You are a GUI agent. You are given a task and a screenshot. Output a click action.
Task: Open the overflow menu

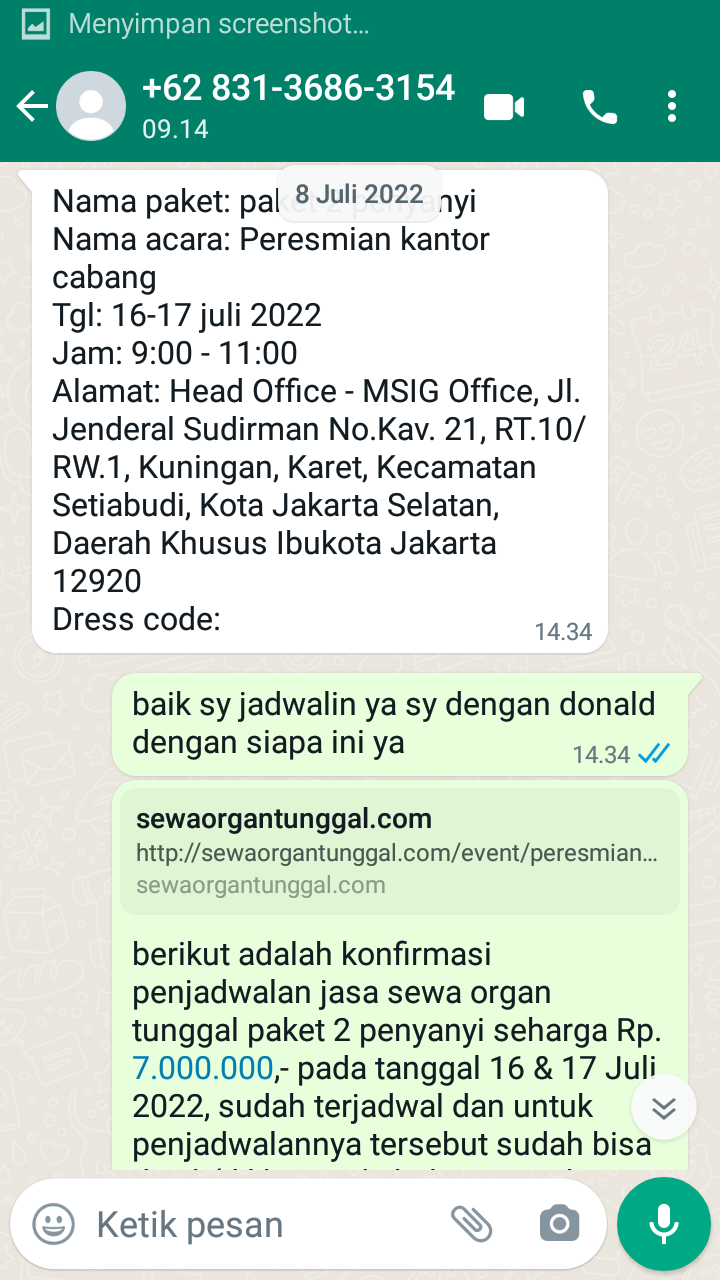tap(672, 107)
